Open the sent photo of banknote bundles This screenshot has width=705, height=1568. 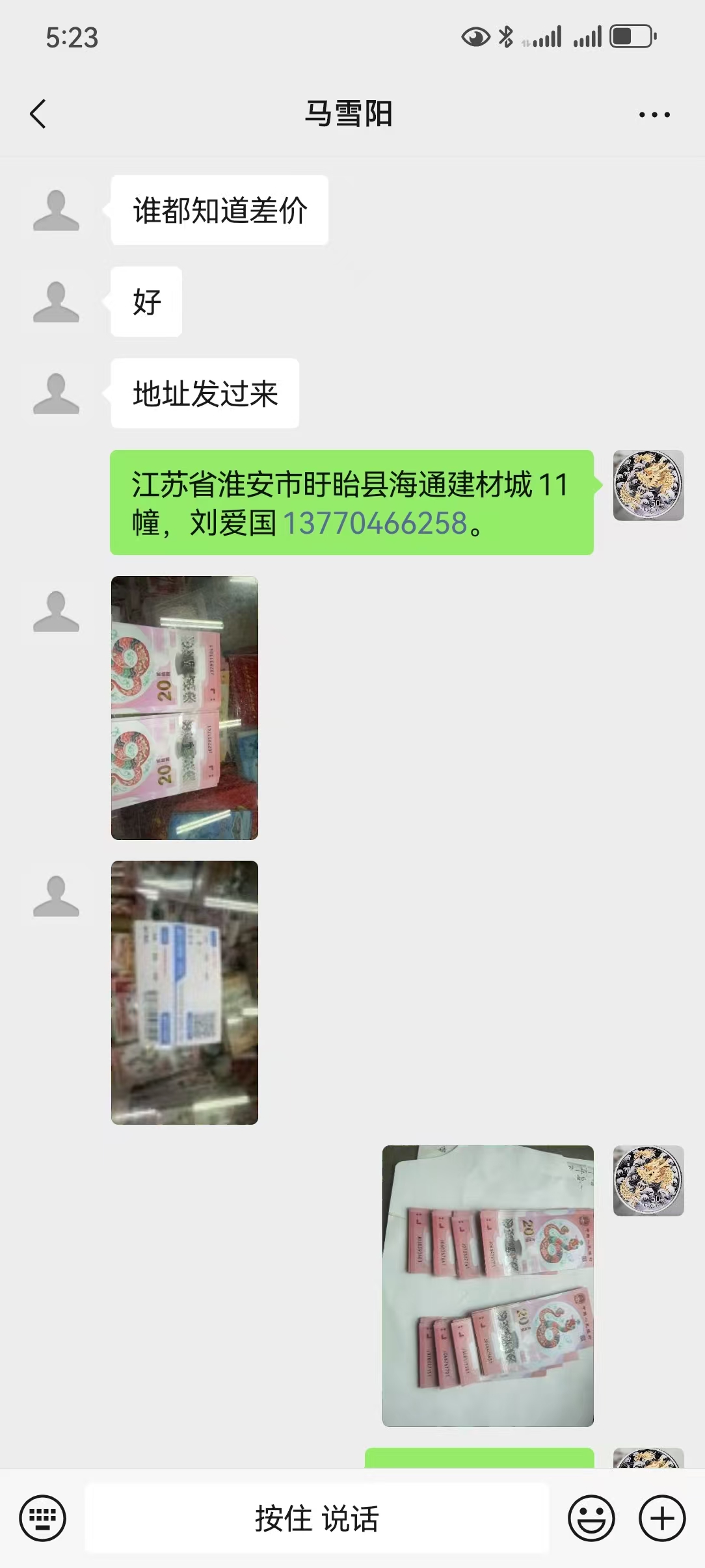point(488,1286)
